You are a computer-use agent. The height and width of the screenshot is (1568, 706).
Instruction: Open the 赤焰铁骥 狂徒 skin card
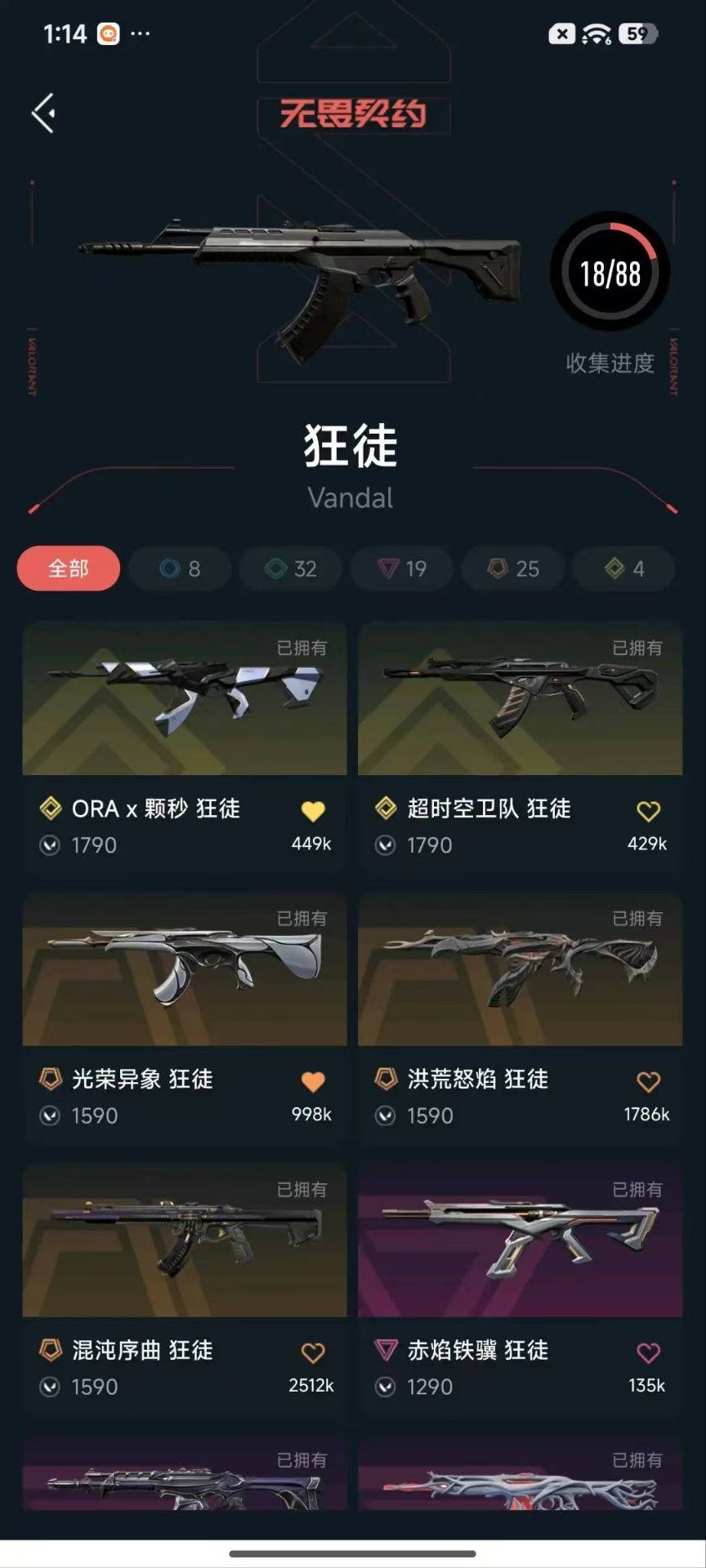pyautogui.click(x=521, y=1288)
